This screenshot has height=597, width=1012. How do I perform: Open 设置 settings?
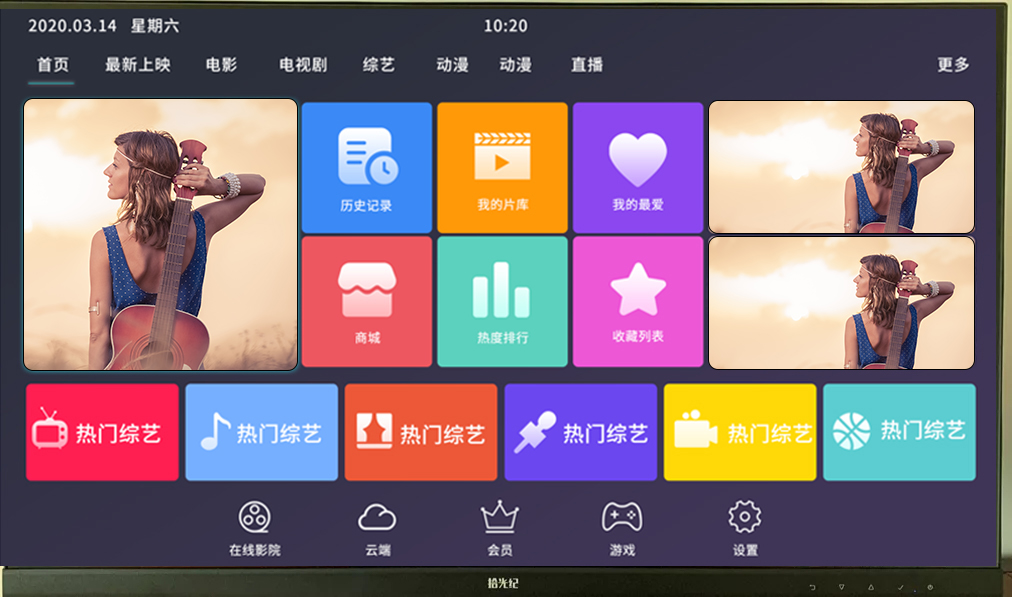[744, 529]
